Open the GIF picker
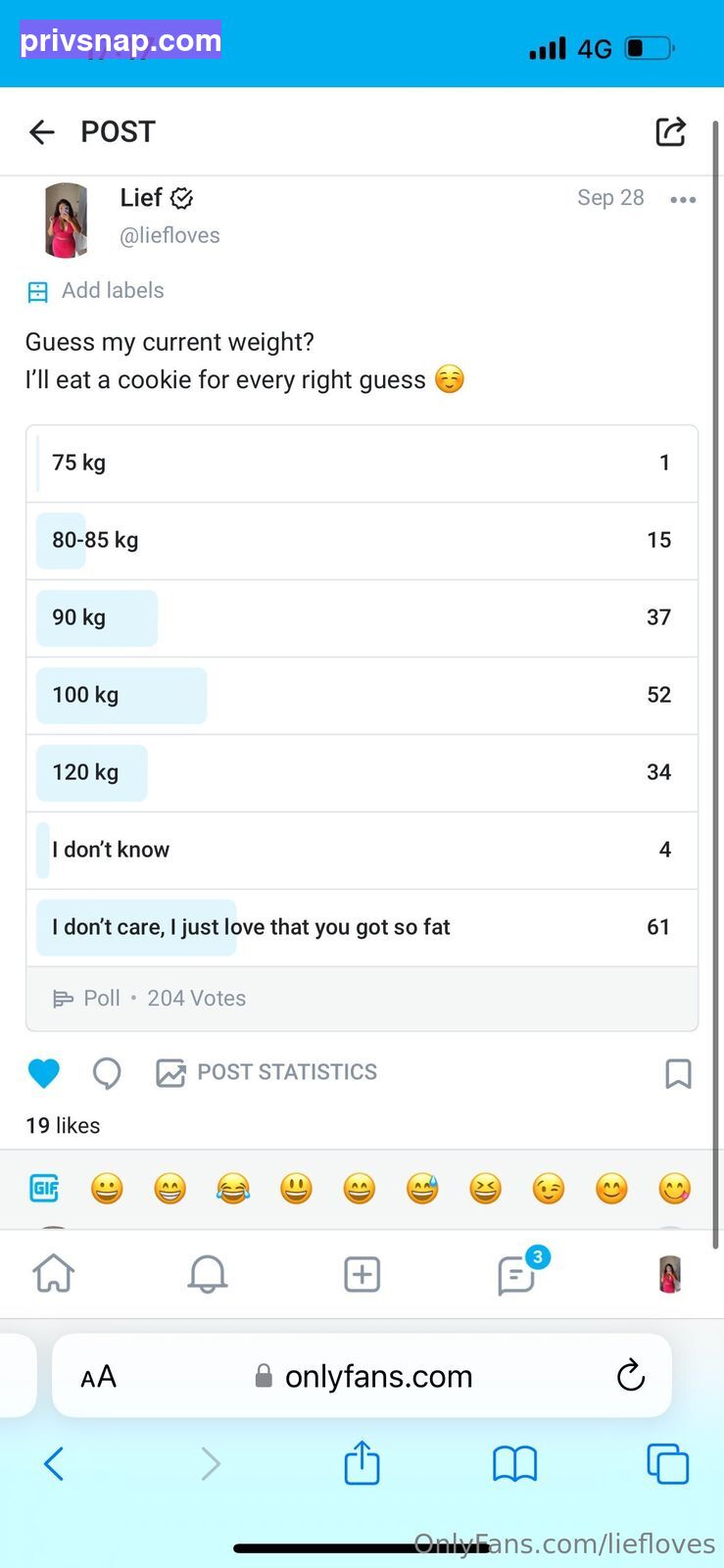 [x=44, y=1189]
